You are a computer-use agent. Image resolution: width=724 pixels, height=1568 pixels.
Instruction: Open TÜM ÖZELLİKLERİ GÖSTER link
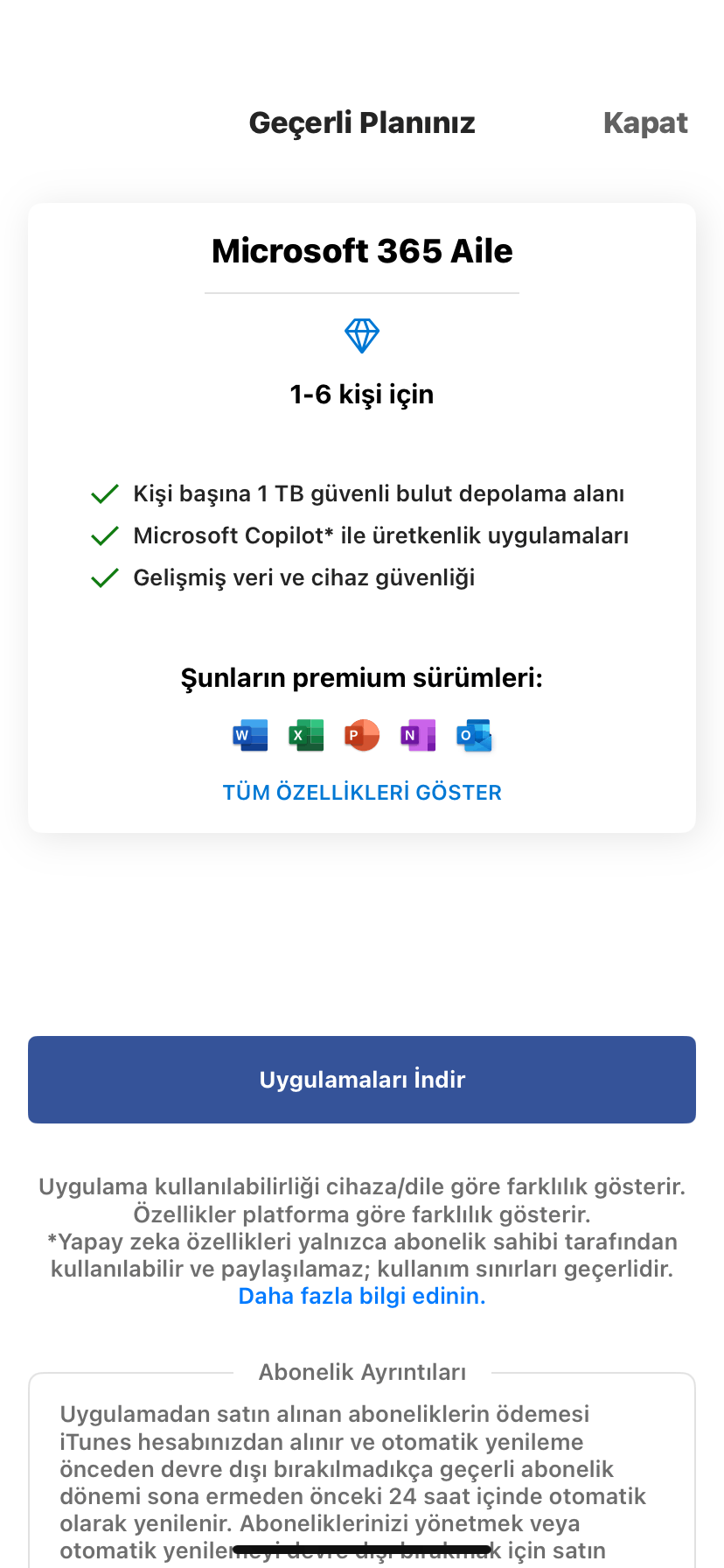point(362,793)
